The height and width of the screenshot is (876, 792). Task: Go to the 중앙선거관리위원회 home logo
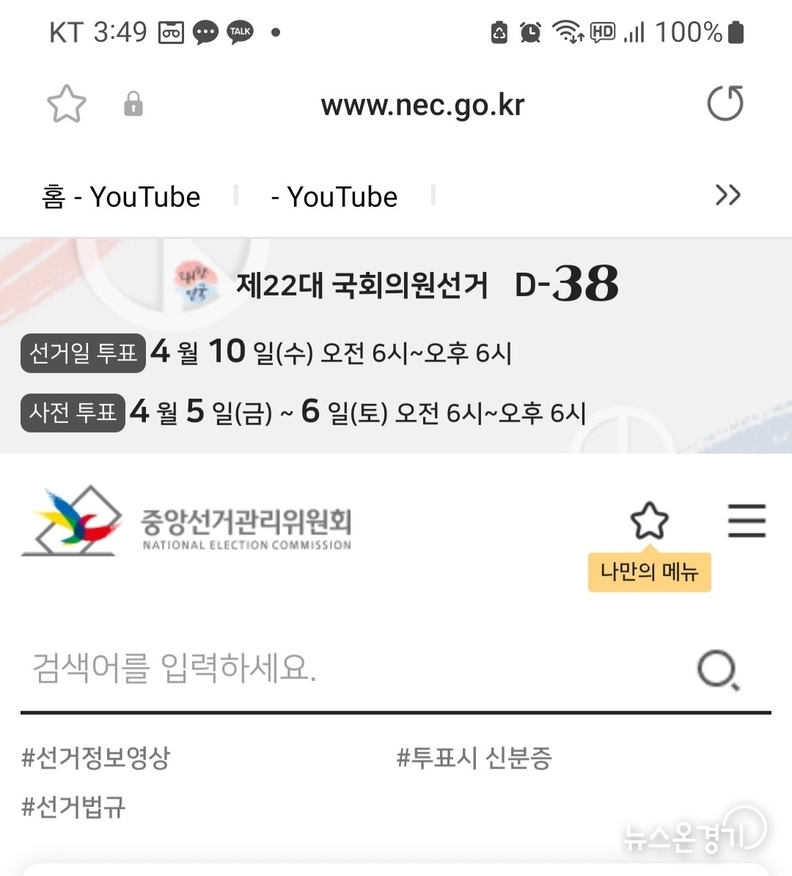[187, 520]
